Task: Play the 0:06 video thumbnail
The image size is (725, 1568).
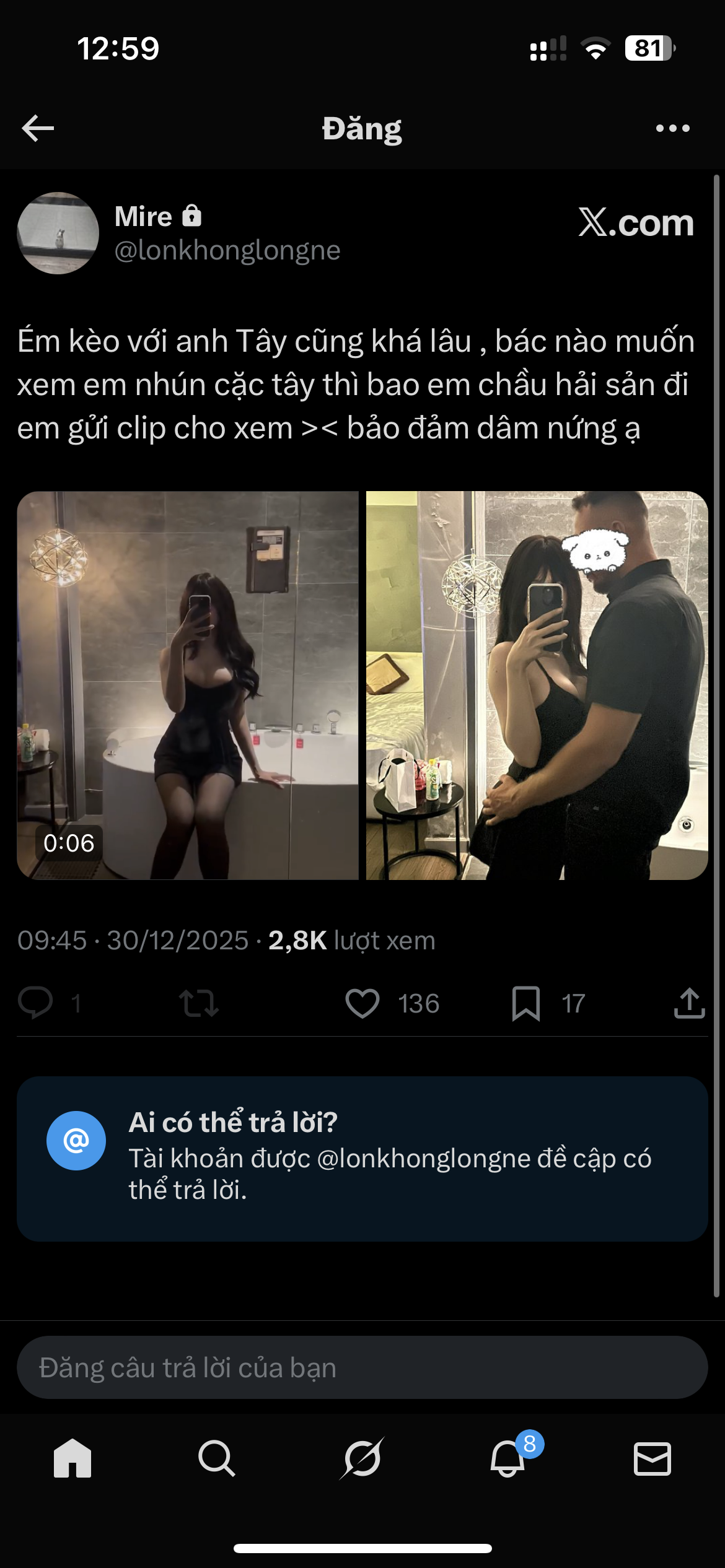Action: 188,685
